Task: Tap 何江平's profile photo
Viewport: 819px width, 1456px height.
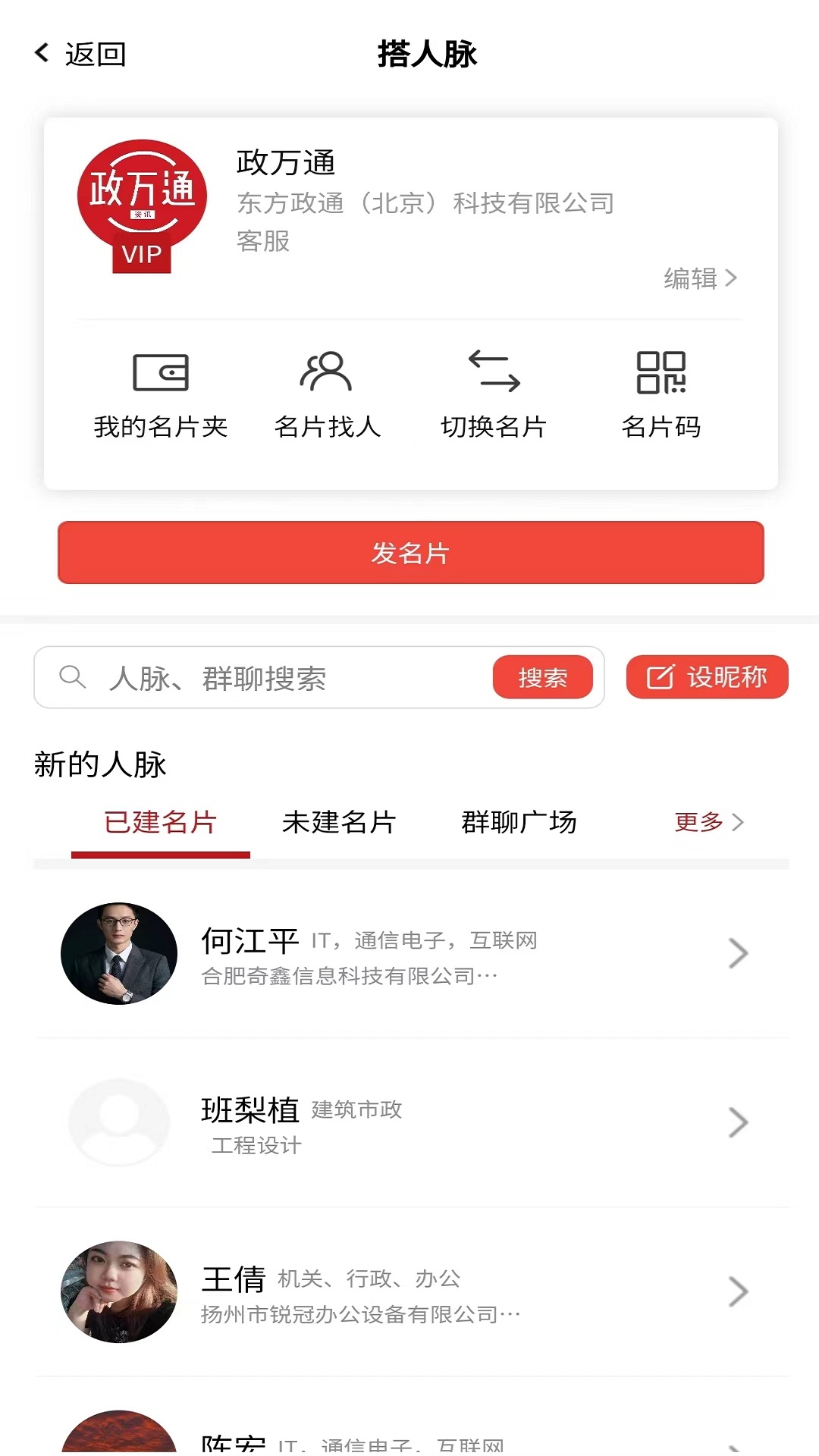Action: click(x=118, y=954)
